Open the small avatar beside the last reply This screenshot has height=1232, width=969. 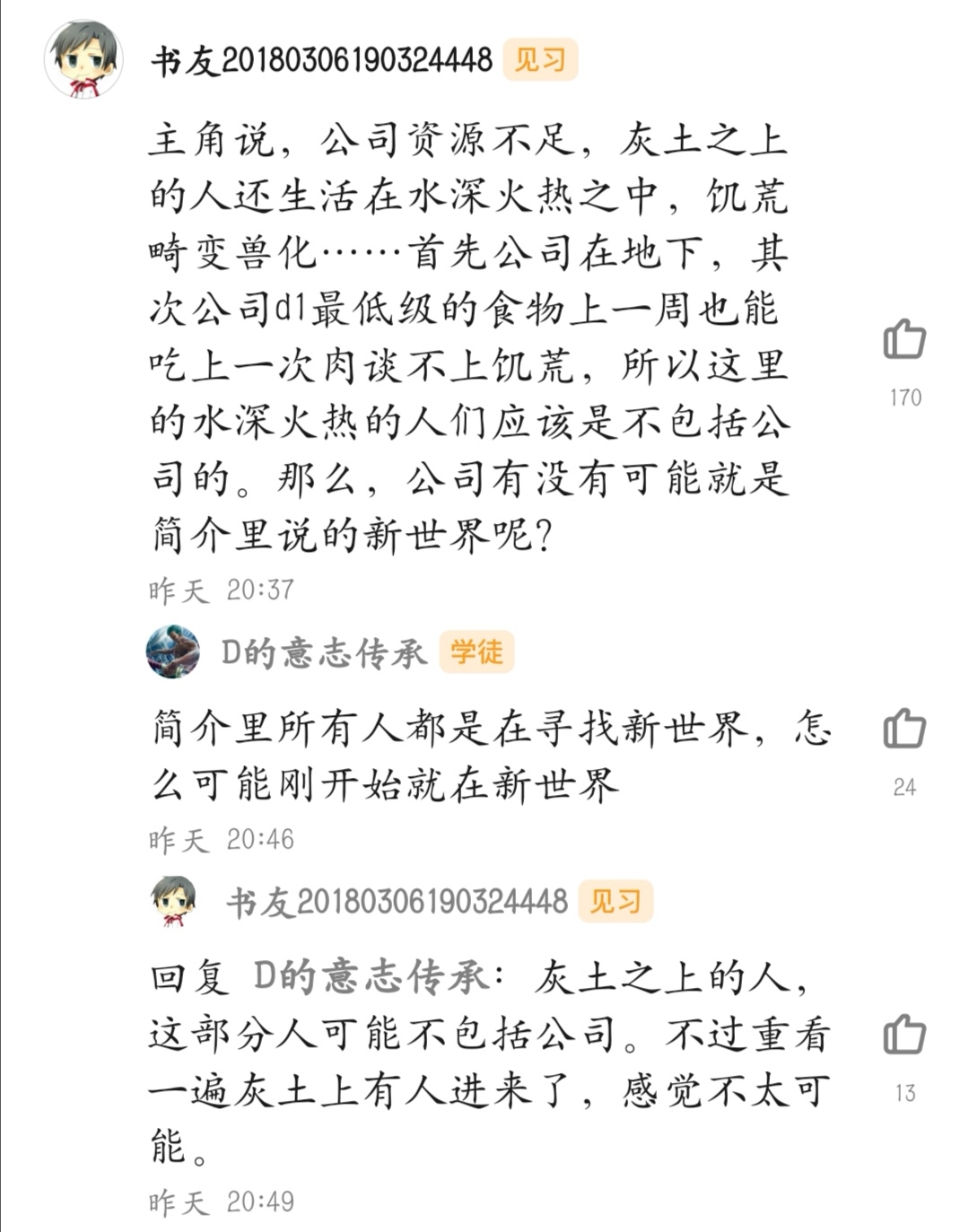click(x=174, y=902)
